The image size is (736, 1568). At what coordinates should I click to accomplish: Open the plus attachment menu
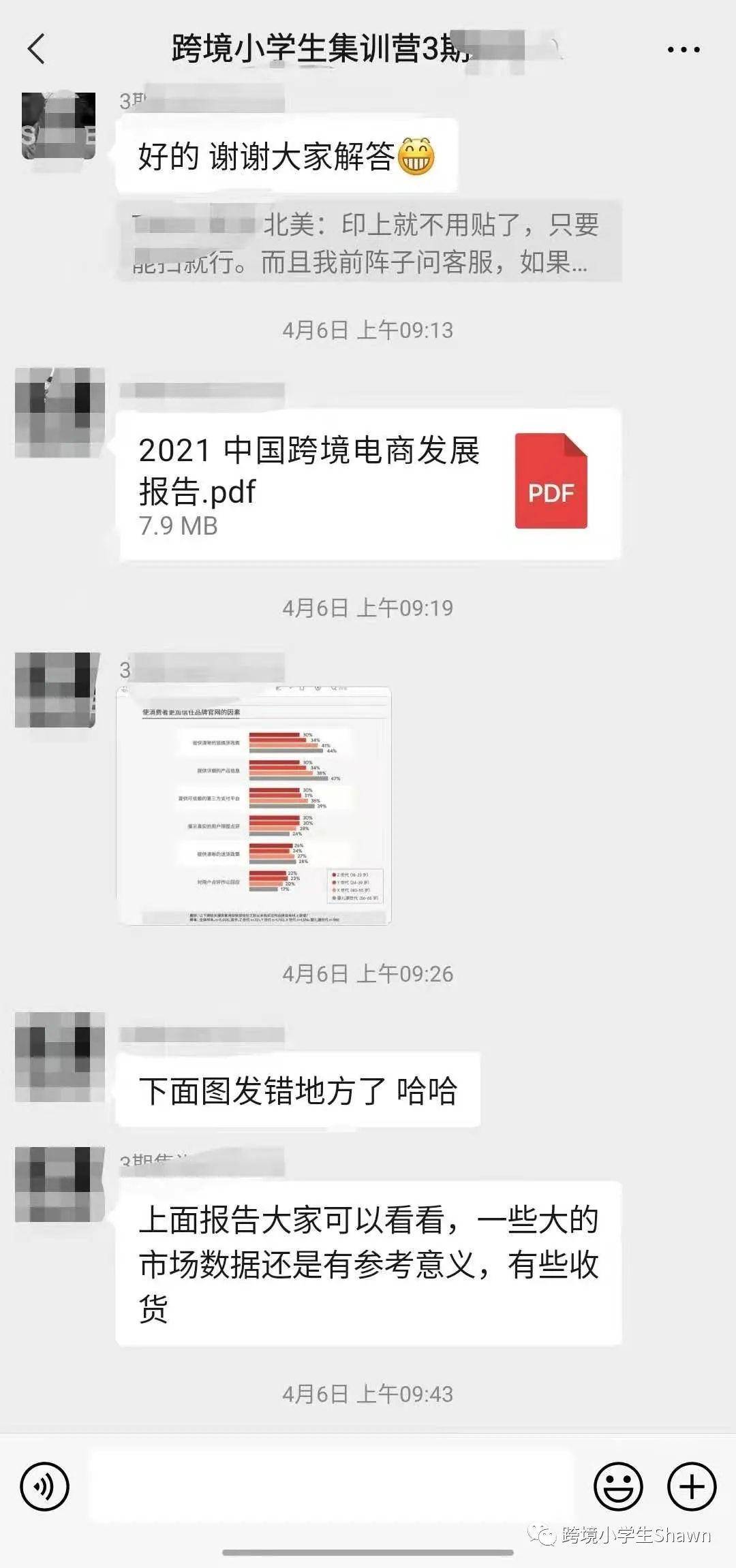tap(691, 1486)
